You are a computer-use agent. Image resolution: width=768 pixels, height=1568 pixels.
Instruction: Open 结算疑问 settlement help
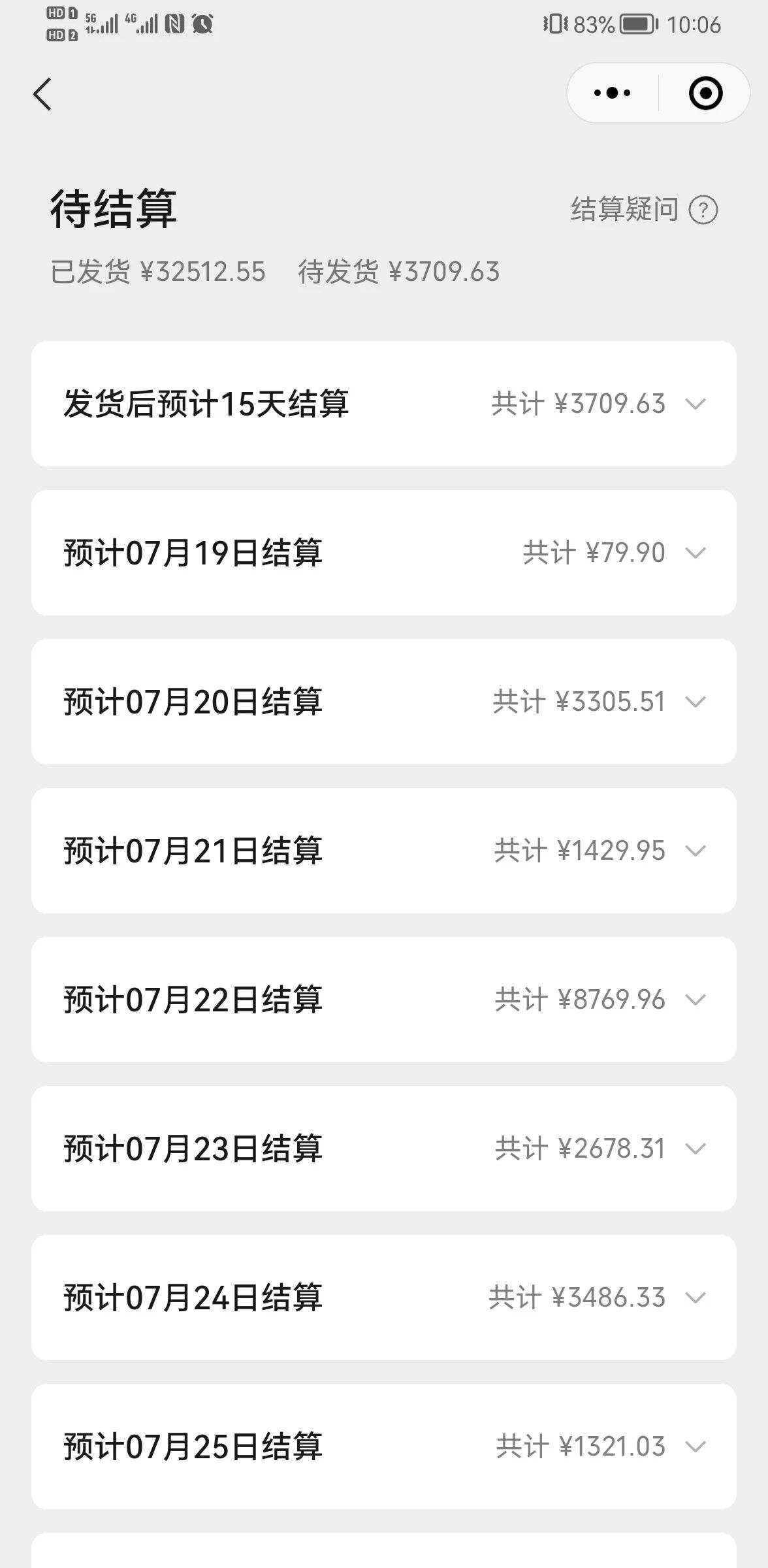point(644,210)
